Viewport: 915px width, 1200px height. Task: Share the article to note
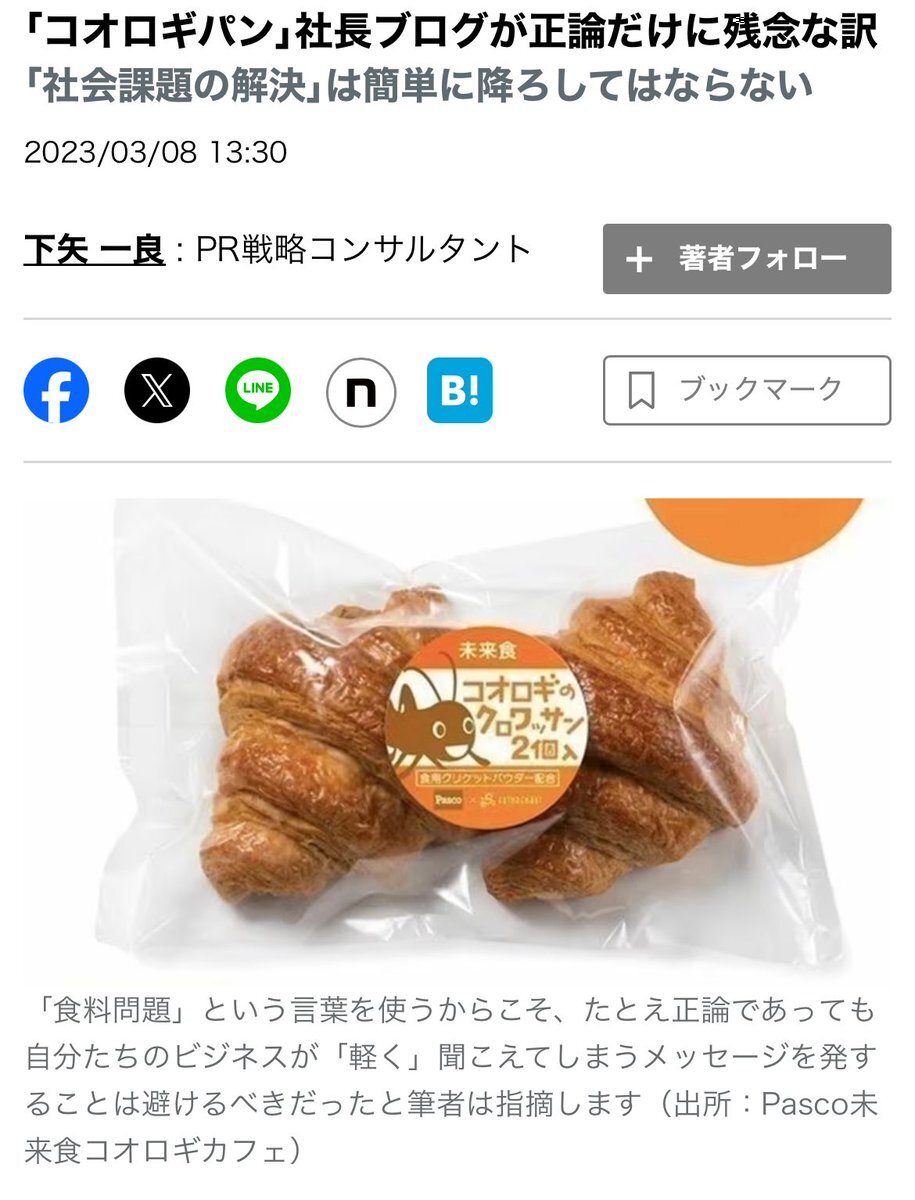[x=360, y=391]
